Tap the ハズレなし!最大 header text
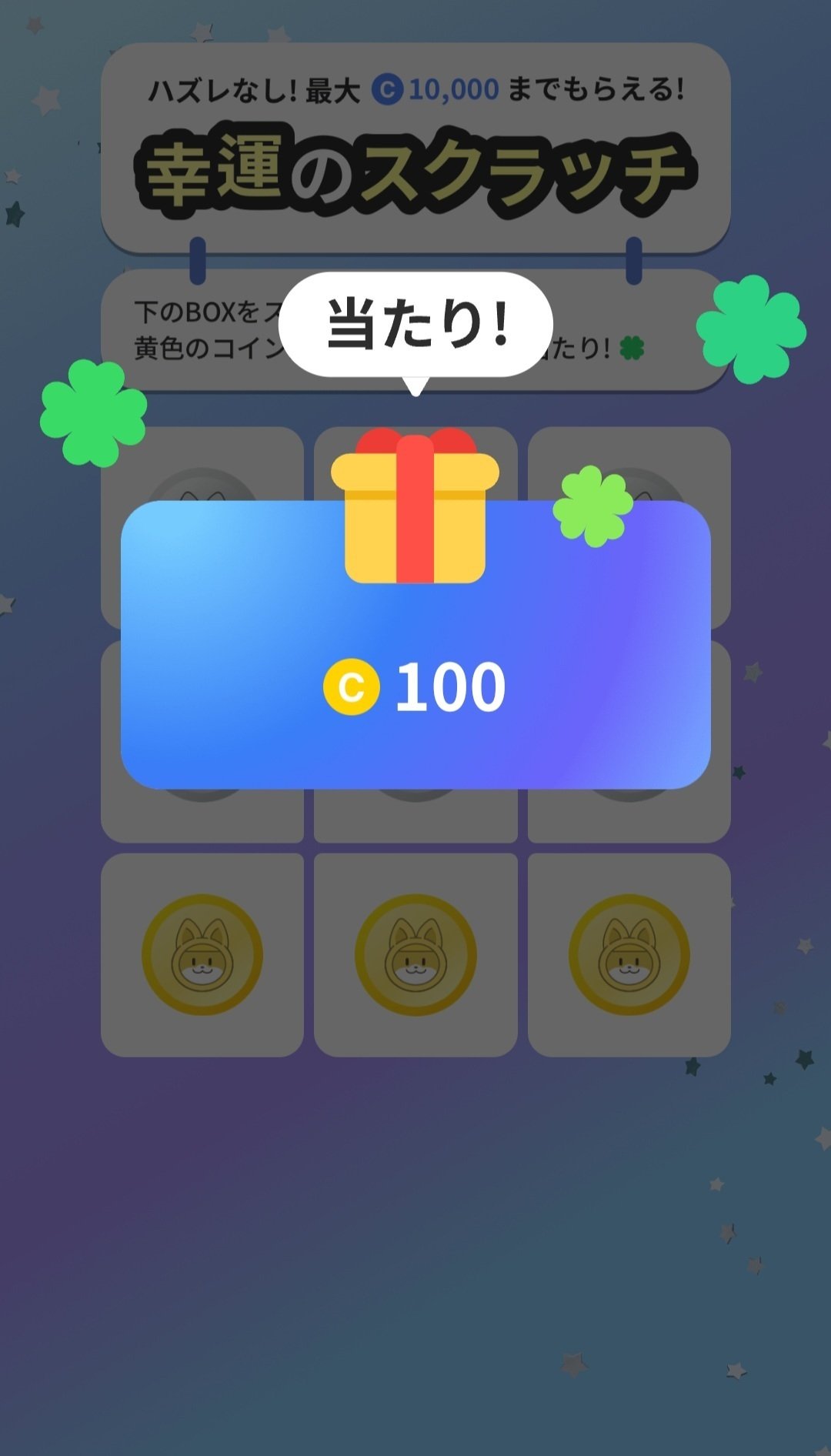The image size is (831, 1456). [x=254, y=88]
